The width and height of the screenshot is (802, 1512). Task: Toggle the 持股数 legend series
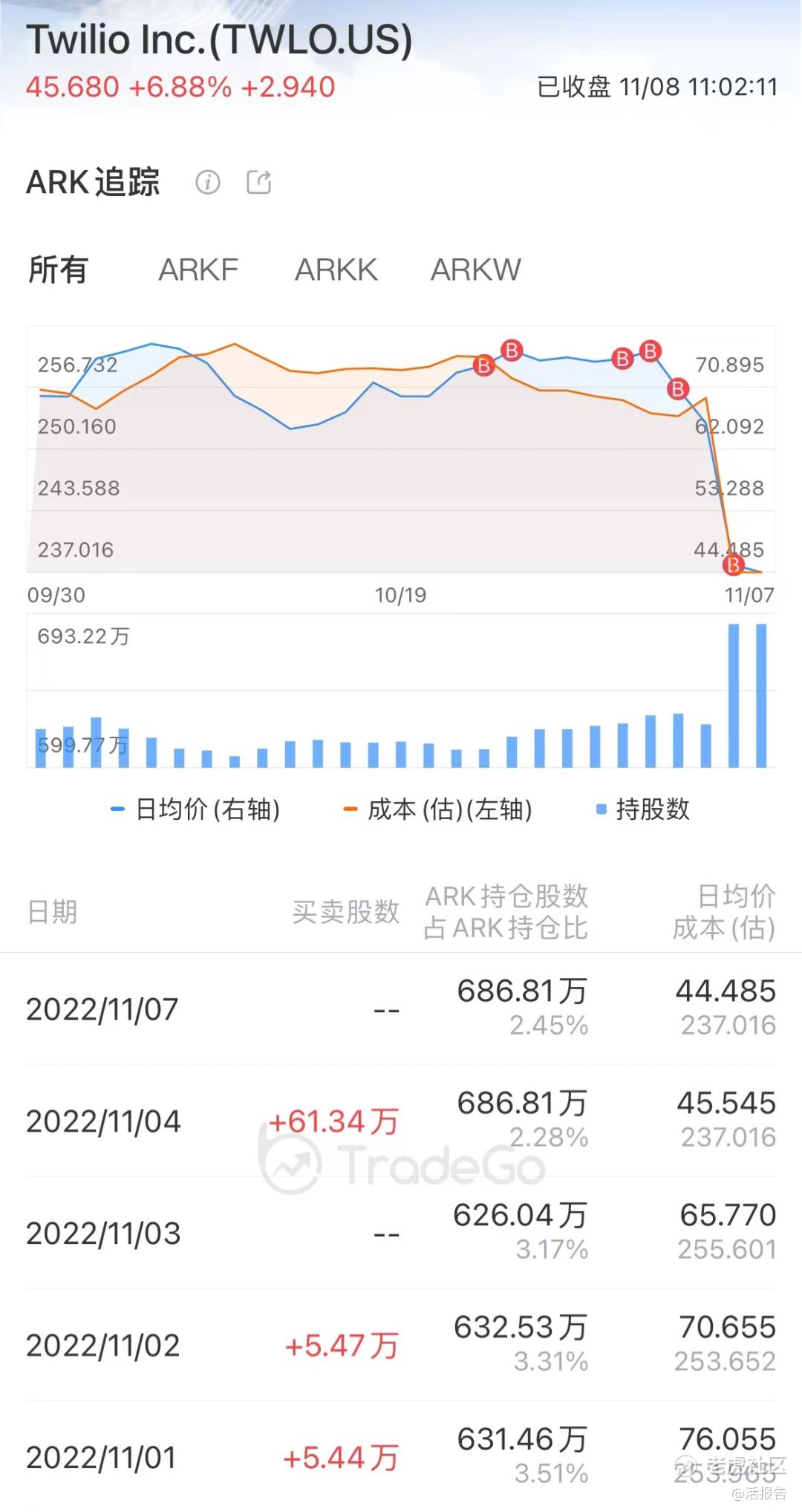643,809
